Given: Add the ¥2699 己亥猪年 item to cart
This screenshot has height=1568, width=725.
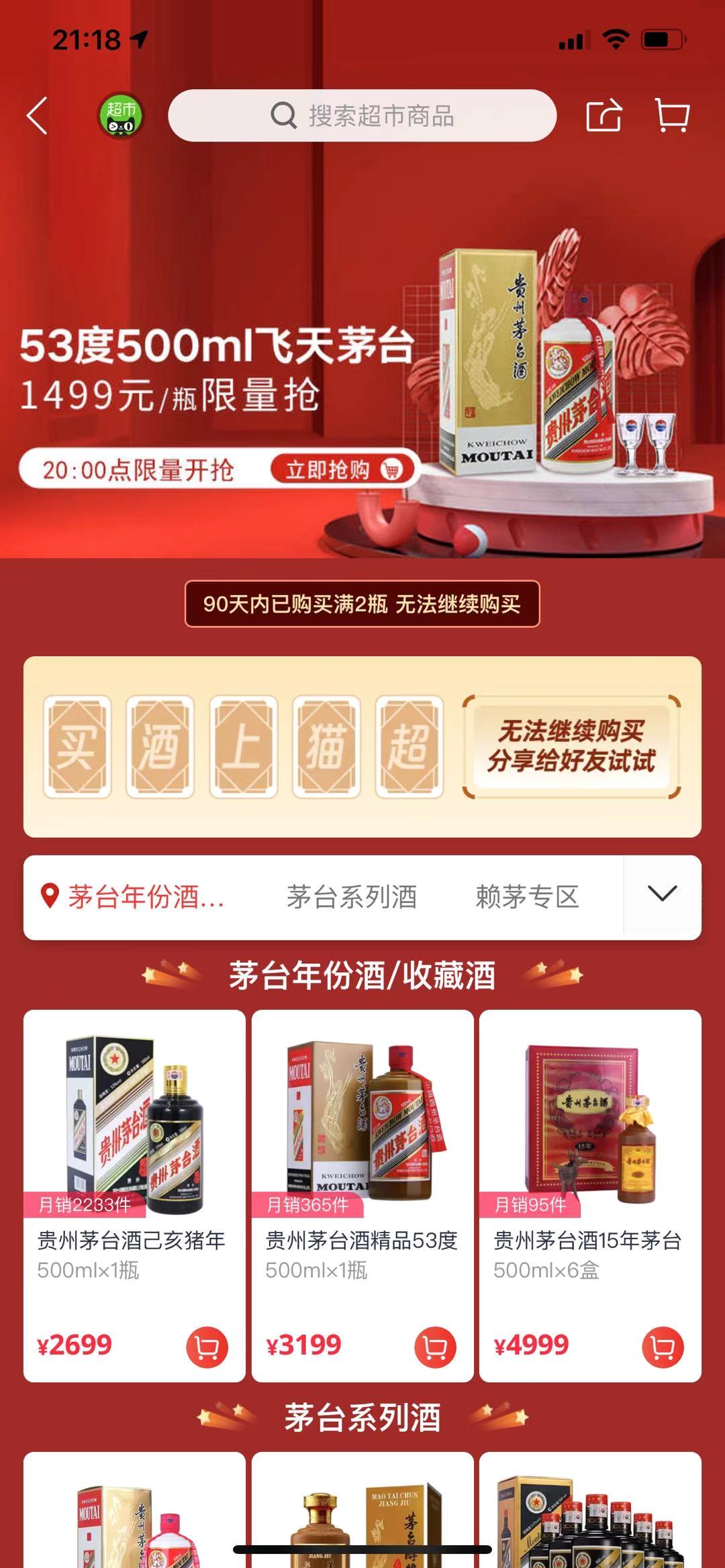Looking at the screenshot, I should tap(207, 1347).
